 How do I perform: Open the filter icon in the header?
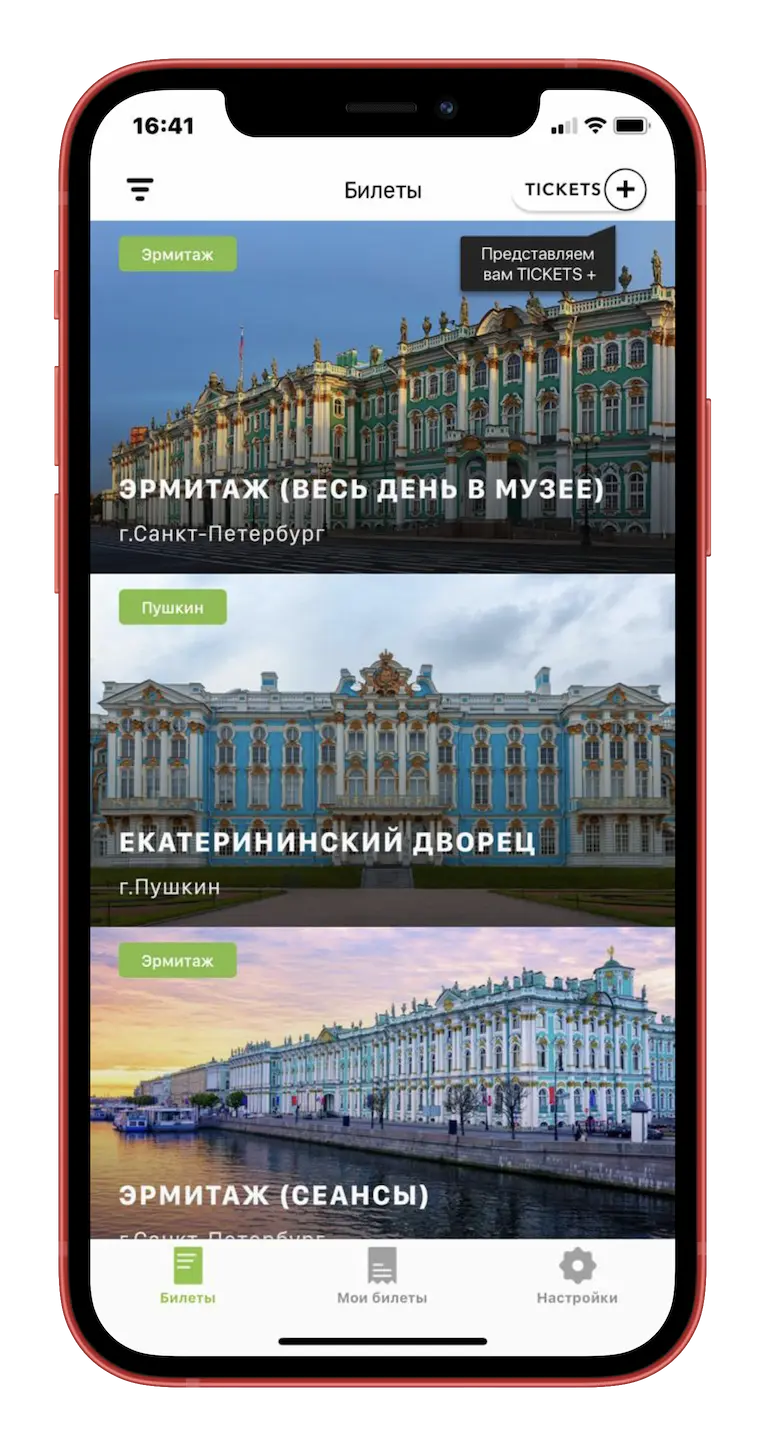140,189
